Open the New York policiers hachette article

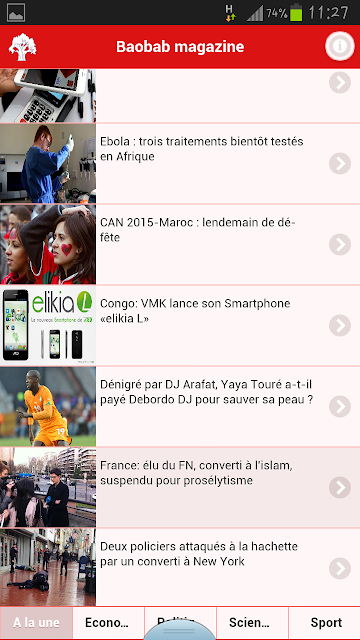tap(180, 567)
